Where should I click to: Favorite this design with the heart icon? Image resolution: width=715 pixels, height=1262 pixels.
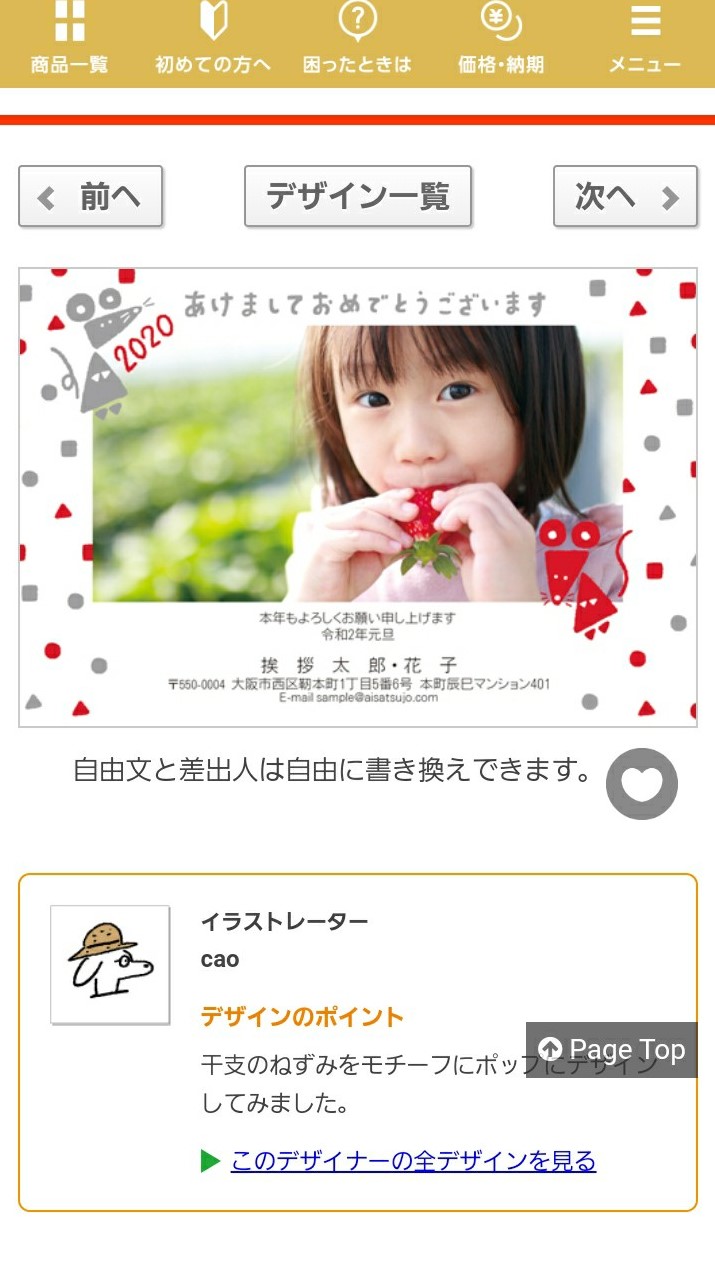click(641, 784)
